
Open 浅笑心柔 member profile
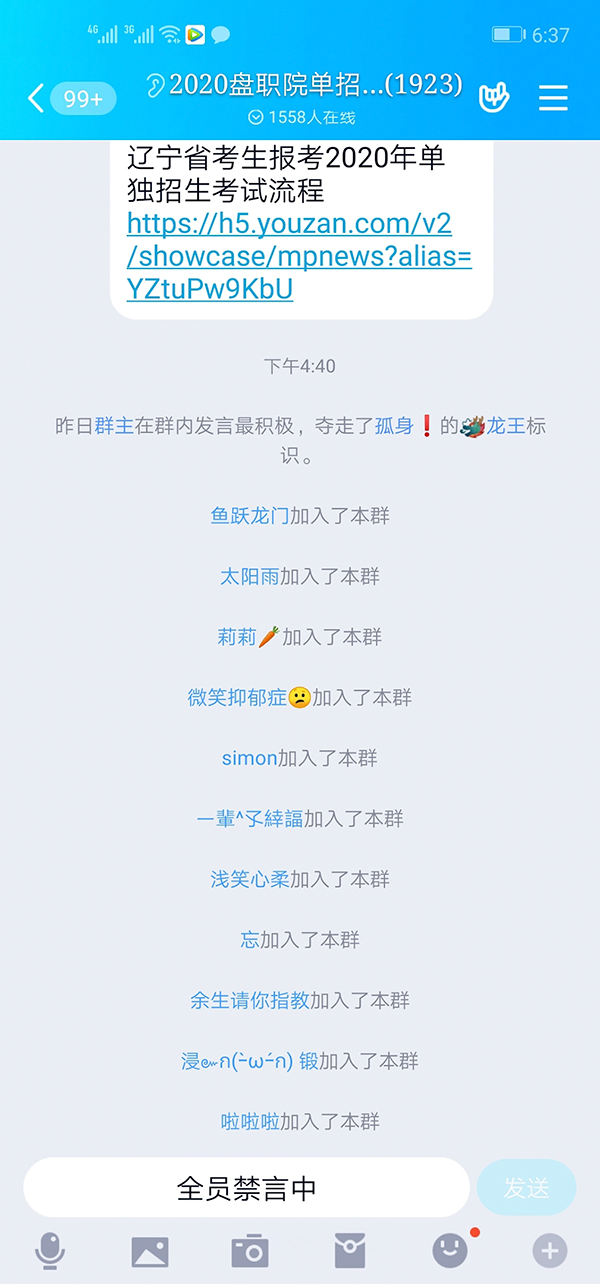coord(250,880)
